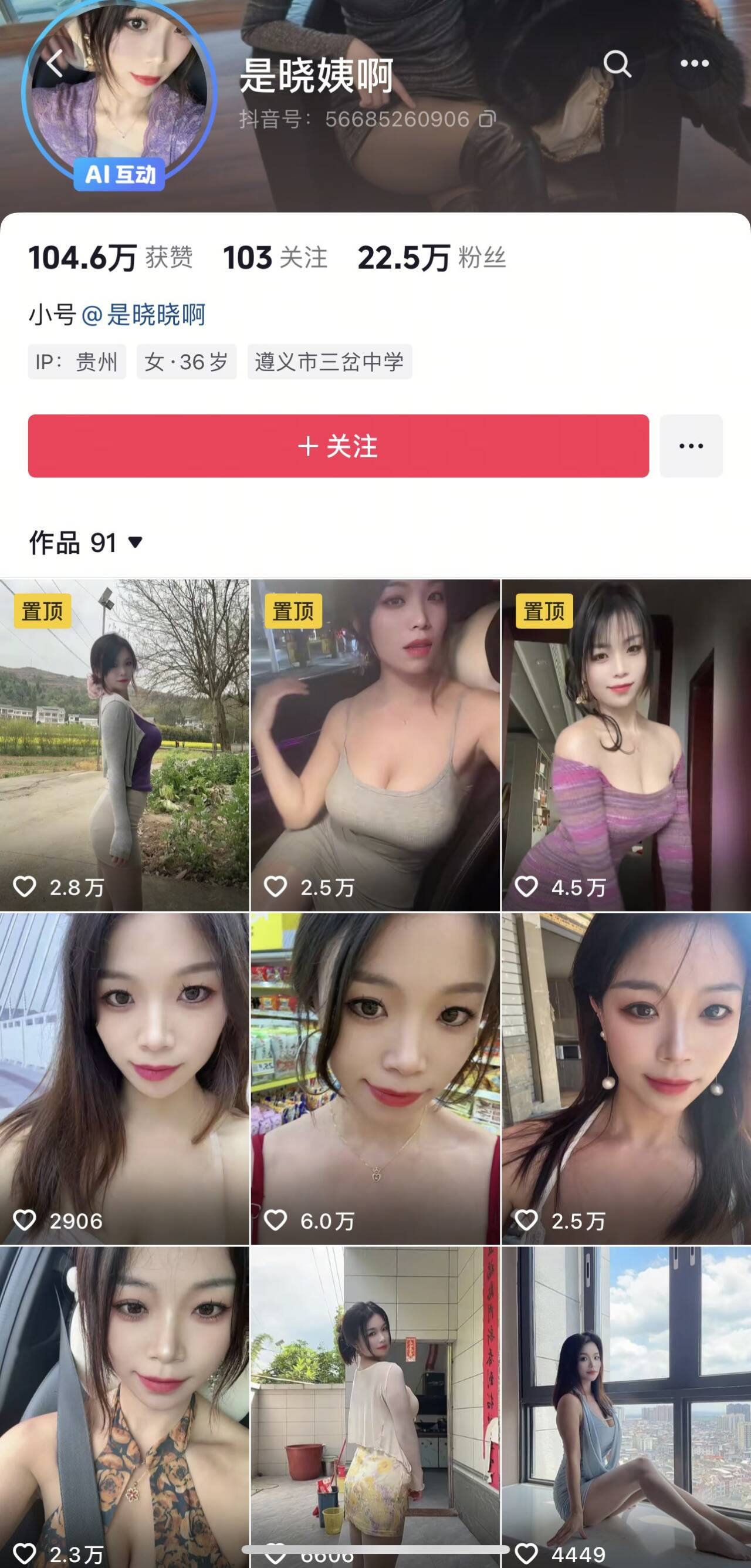Open the overflow menu in top bar
Screen dimensions: 751x1568
[x=694, y=63]
